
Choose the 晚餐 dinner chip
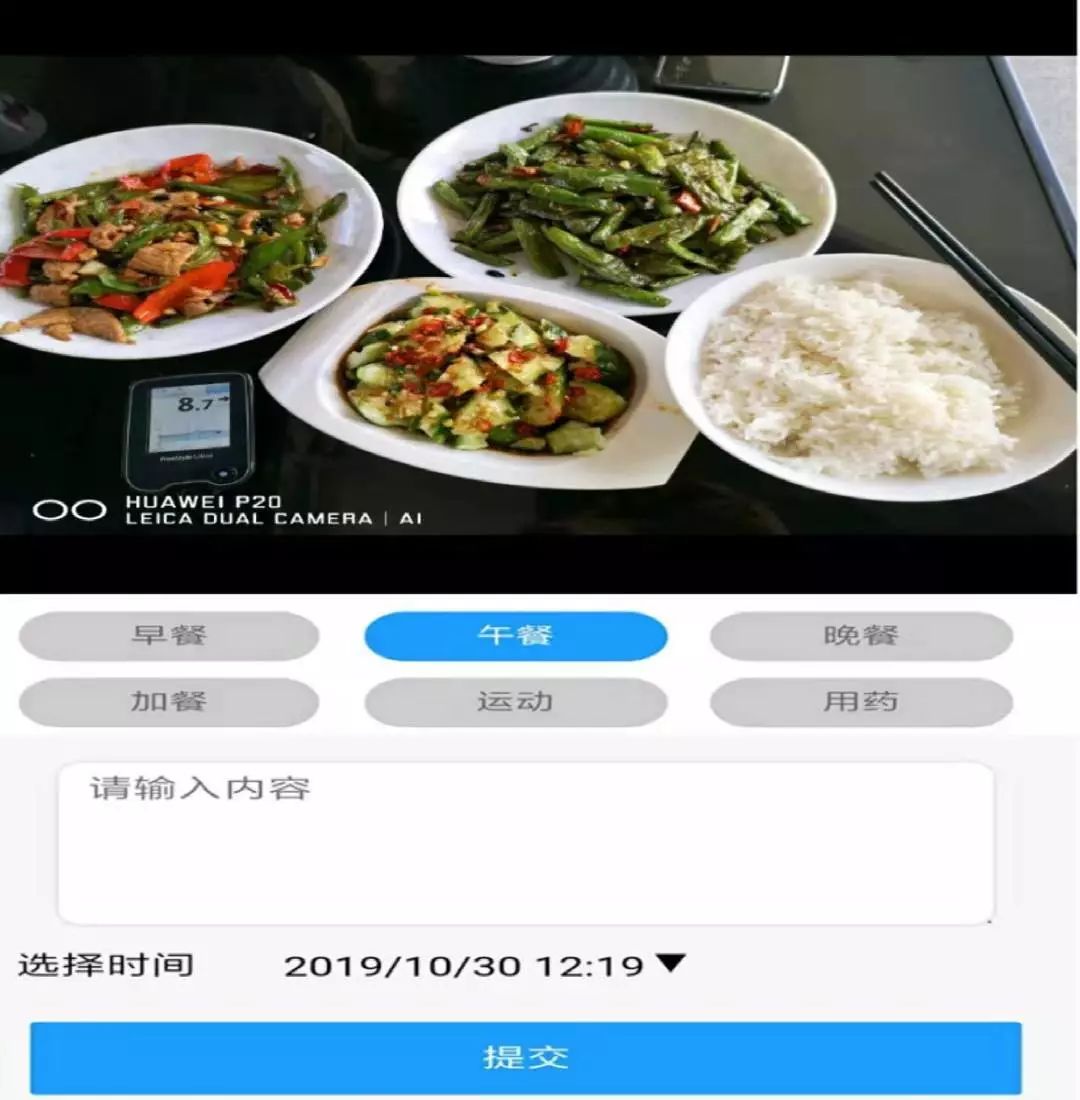click(861, 636)
